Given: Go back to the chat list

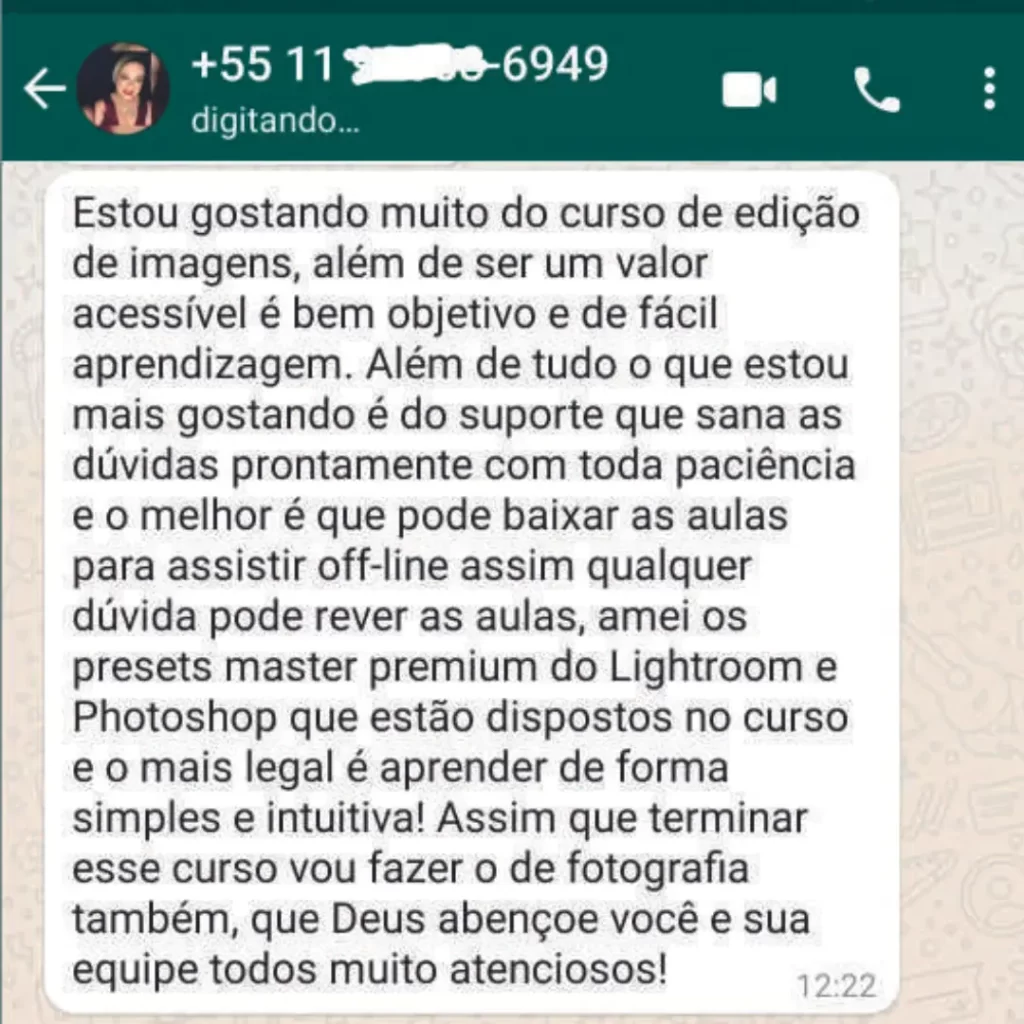Looking at the screenshot, I should [x=44, y=90].
